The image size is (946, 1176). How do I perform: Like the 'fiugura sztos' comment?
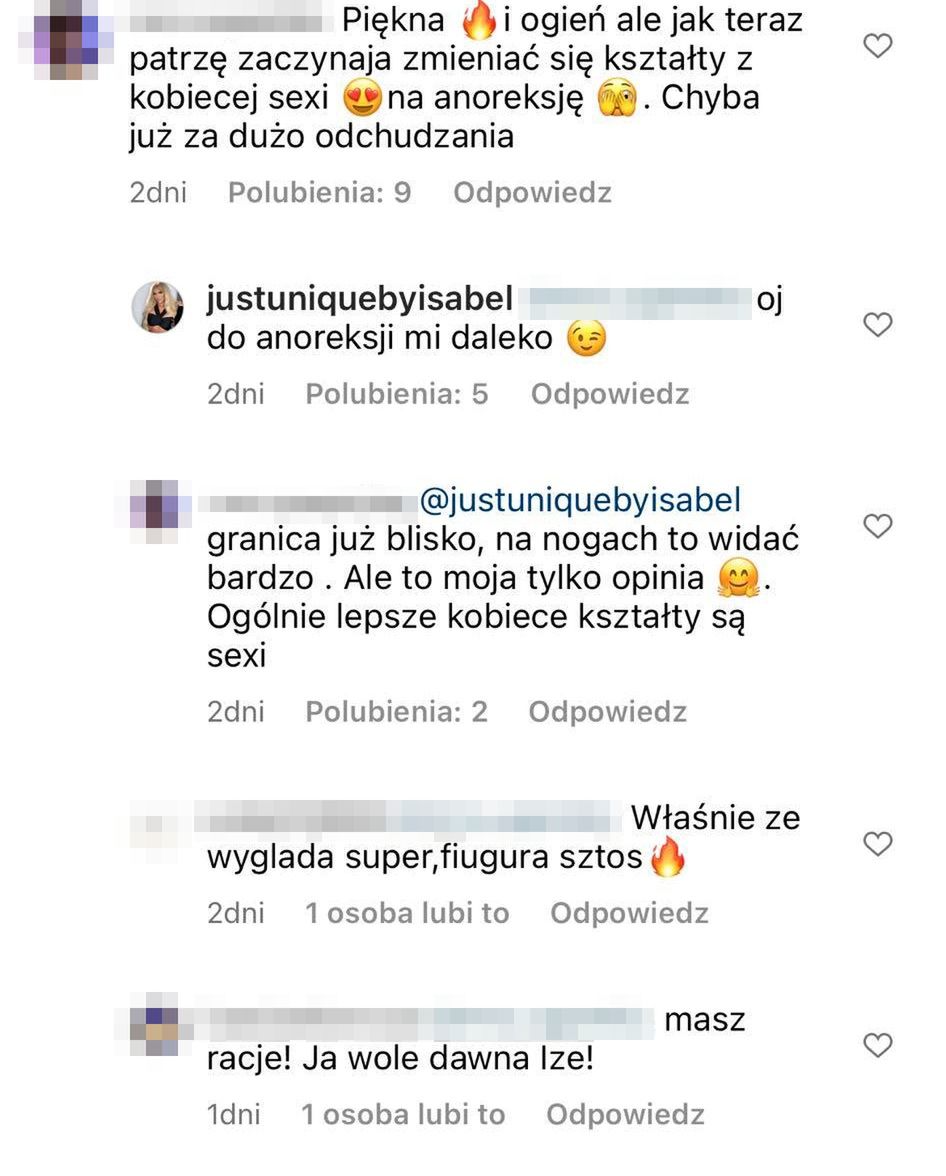point(877,845)
